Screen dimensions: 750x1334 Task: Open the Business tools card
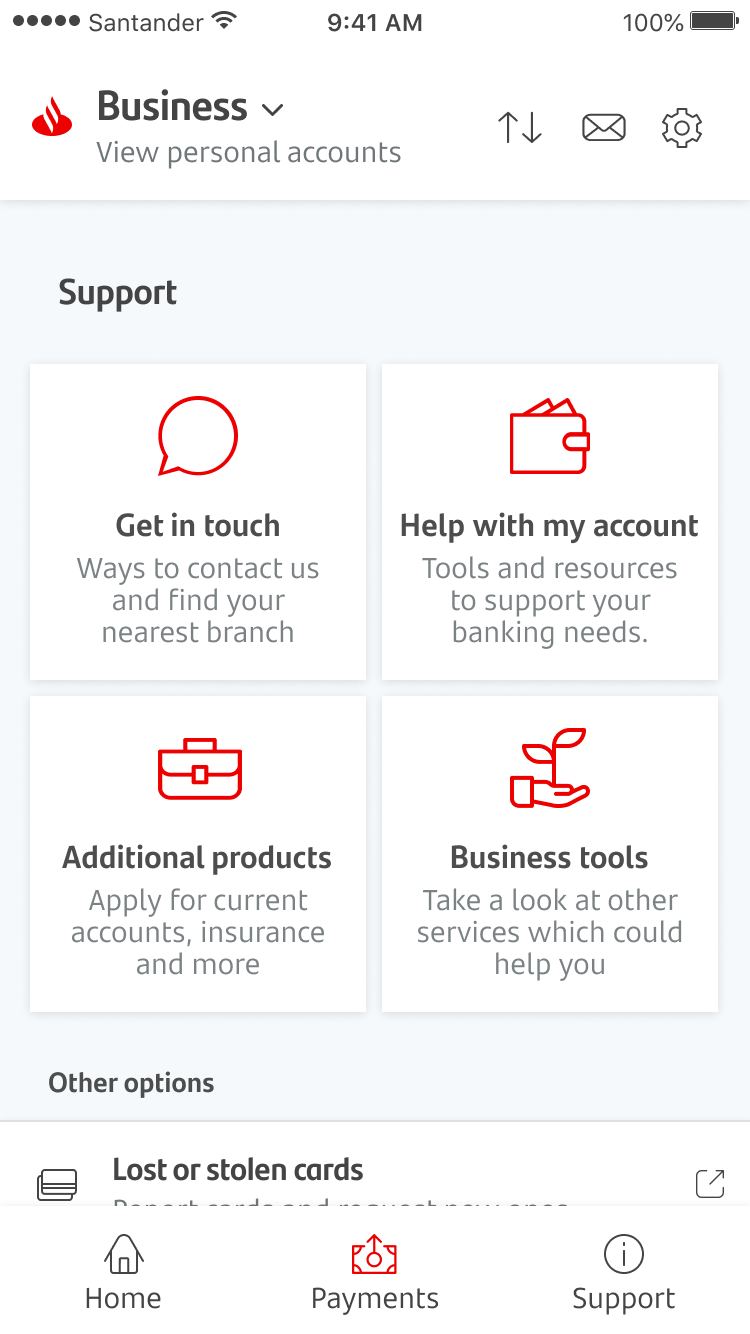click(550, 854)
